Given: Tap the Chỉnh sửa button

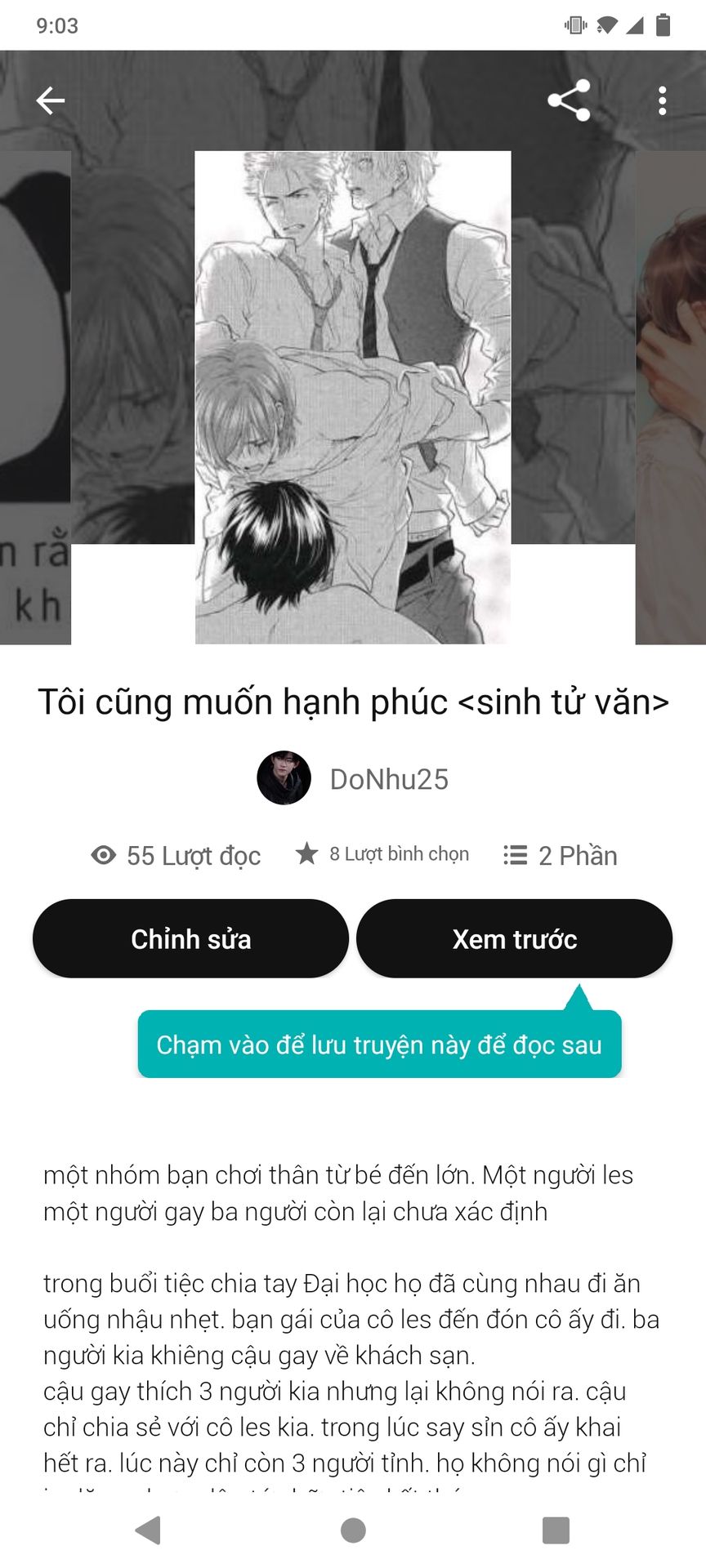Looking at the screenshot, I should pos(190,939).
